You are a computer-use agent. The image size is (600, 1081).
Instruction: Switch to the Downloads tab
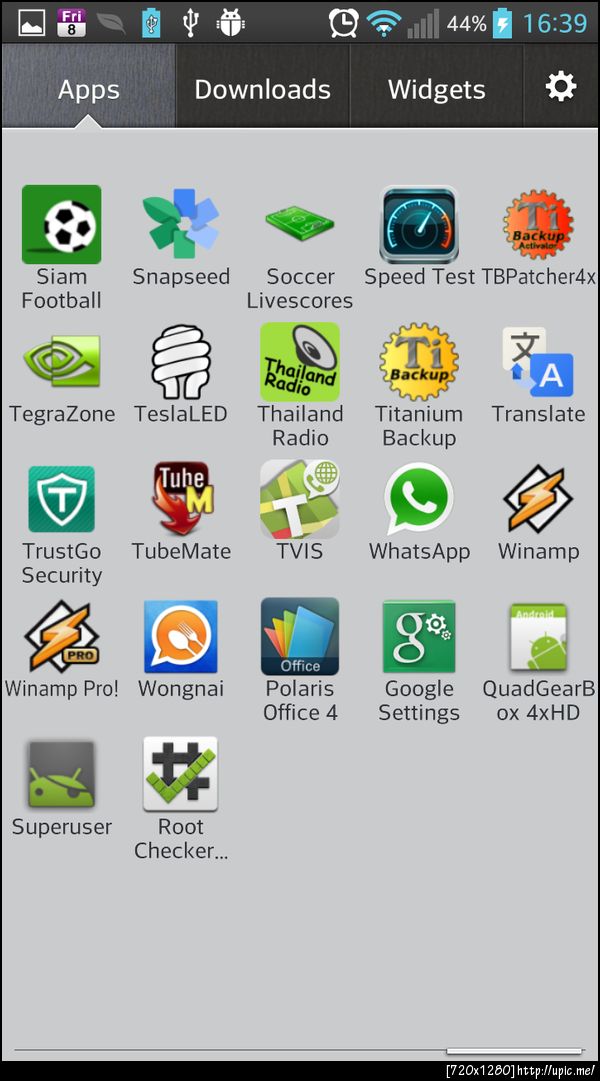[x=262, y=89]
